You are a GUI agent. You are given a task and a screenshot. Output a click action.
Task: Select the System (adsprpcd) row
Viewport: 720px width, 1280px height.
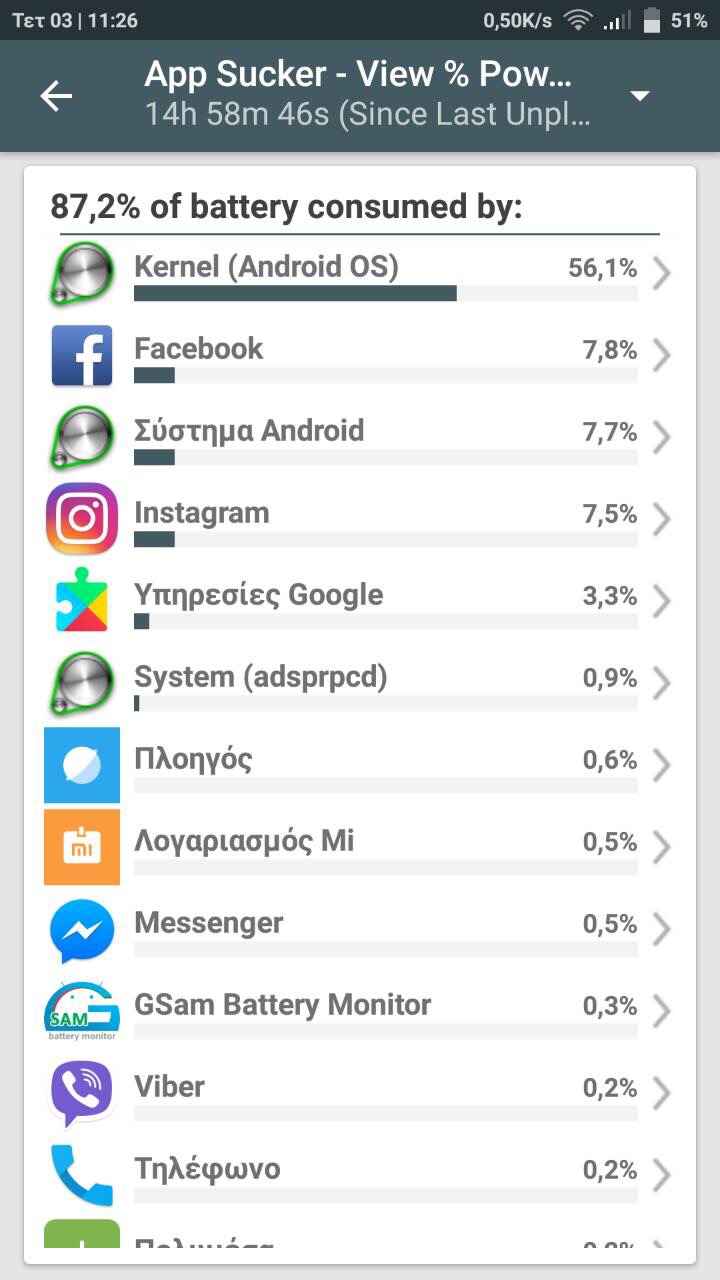click(x=360, y=683)
